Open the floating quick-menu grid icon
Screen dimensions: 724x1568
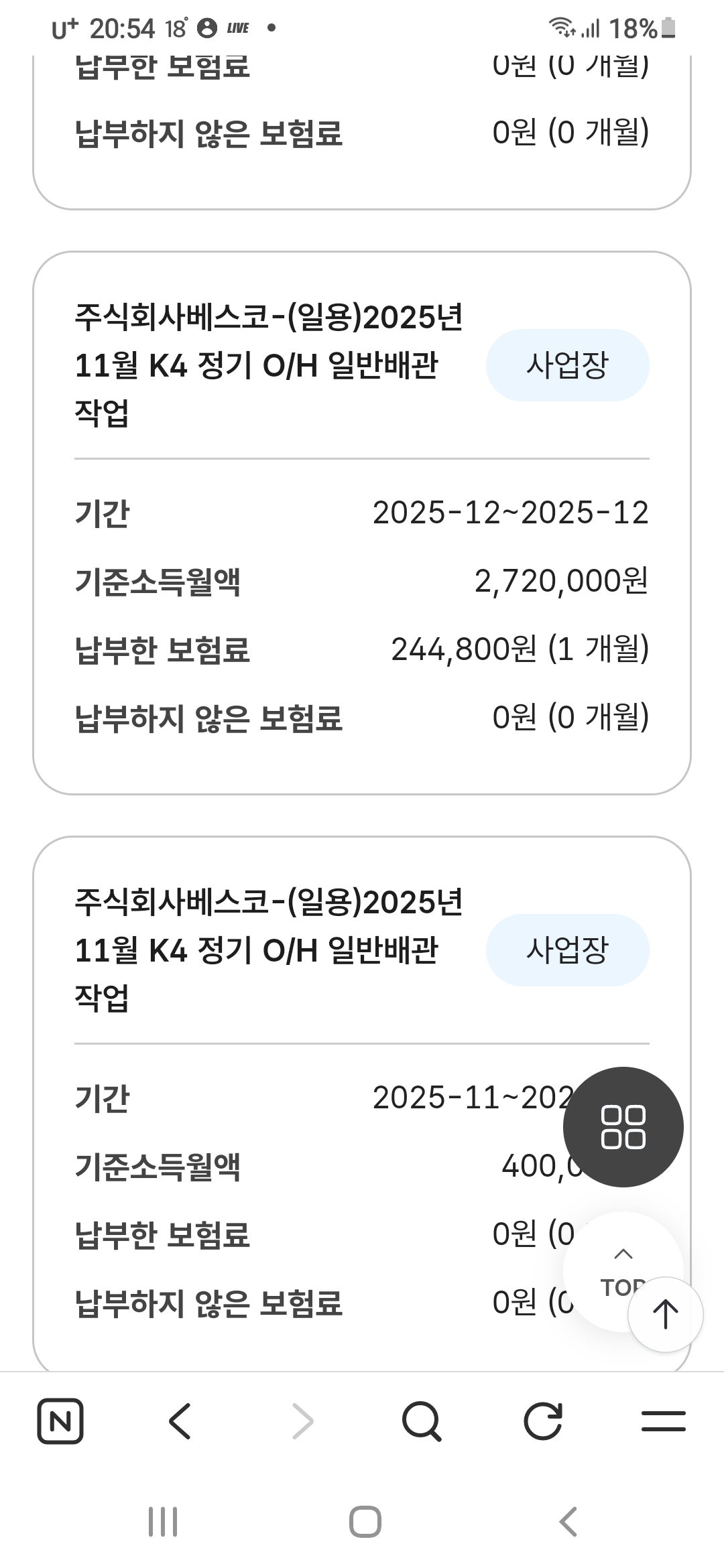point(623,1127)
